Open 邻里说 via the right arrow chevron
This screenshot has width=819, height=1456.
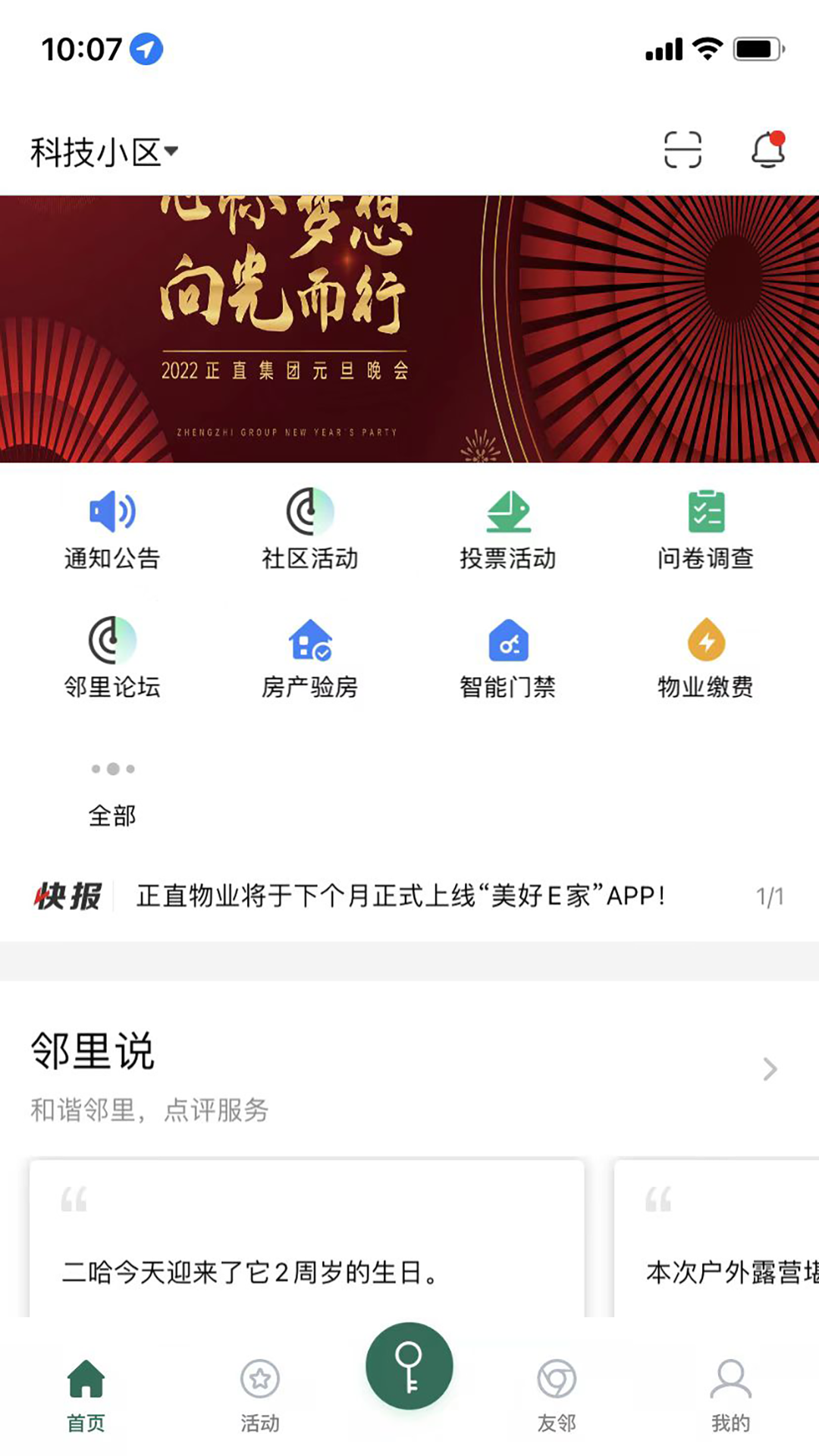pos(770,1069)
